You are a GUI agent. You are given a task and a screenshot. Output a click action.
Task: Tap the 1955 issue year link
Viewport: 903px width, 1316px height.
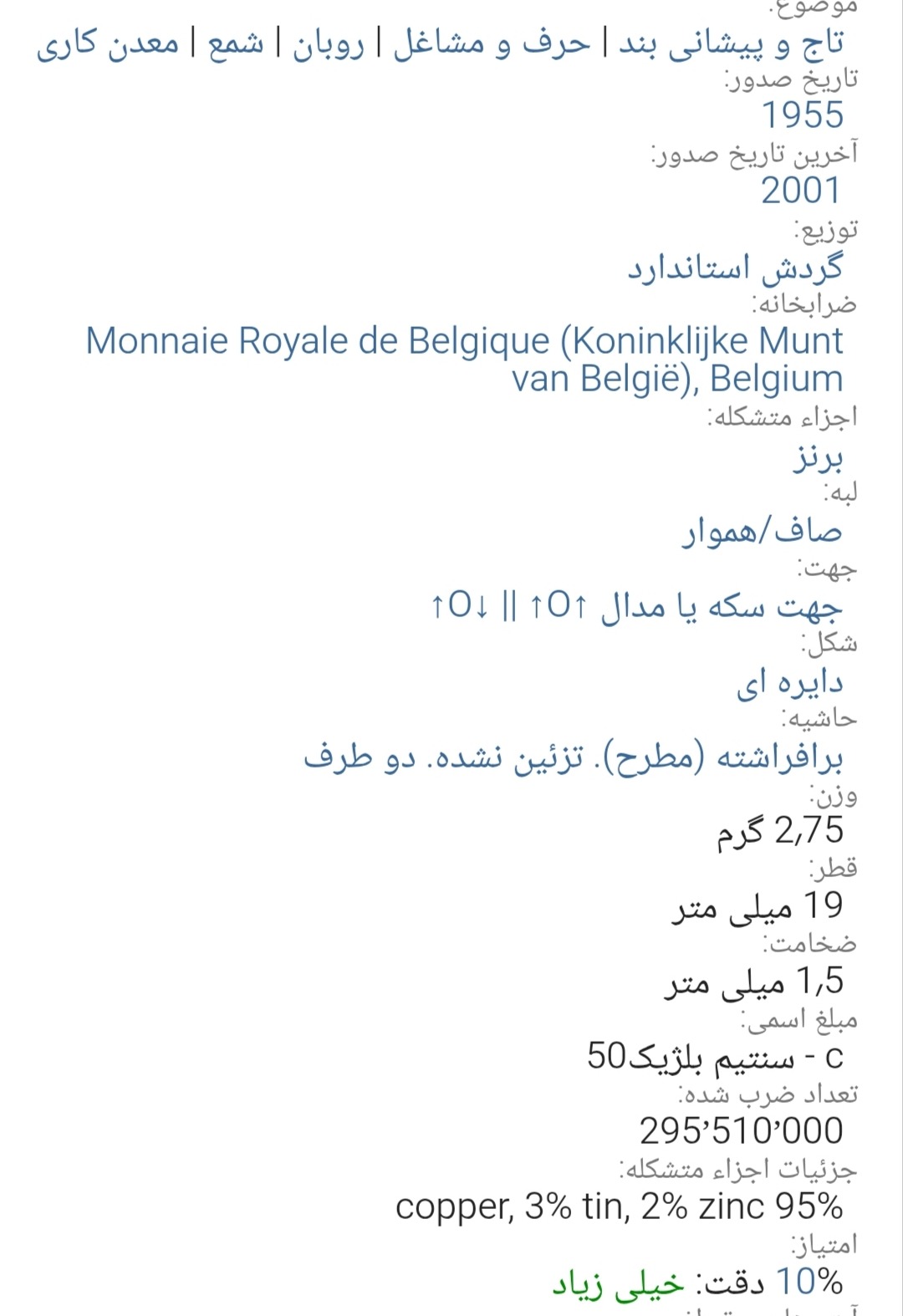coord(802,115)
